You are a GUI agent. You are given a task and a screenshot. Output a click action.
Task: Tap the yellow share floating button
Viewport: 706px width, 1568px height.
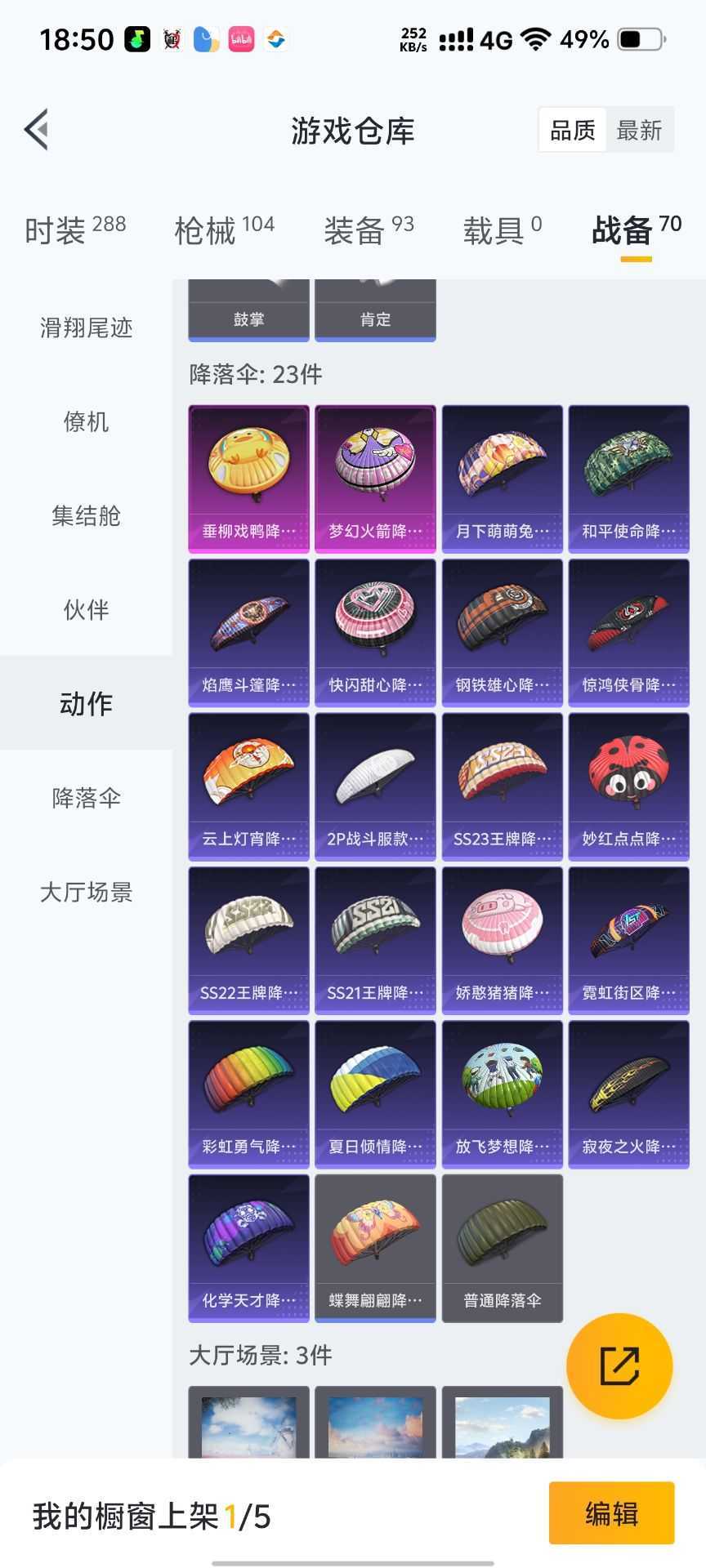point(619,1365)
